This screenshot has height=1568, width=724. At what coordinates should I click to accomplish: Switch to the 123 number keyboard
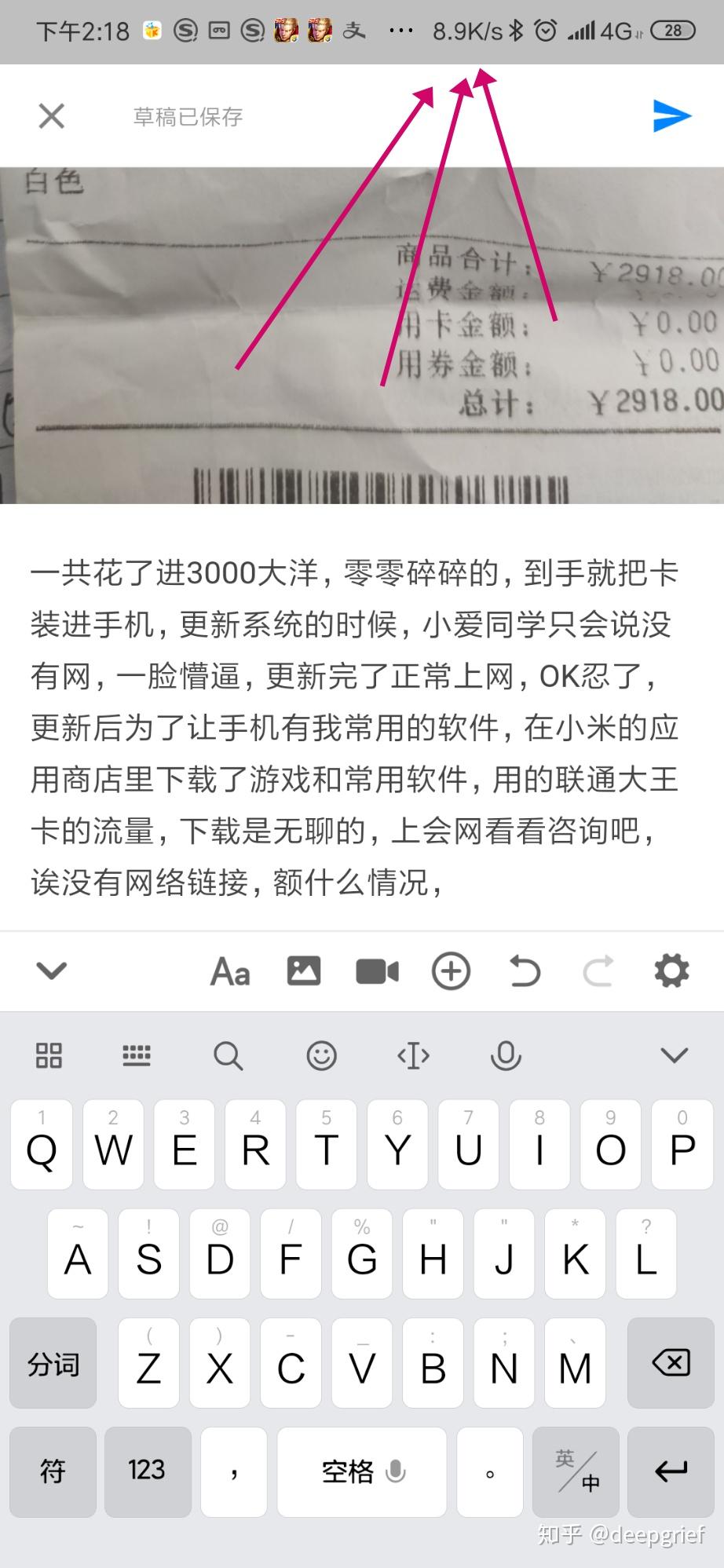tap(147, 1472)
